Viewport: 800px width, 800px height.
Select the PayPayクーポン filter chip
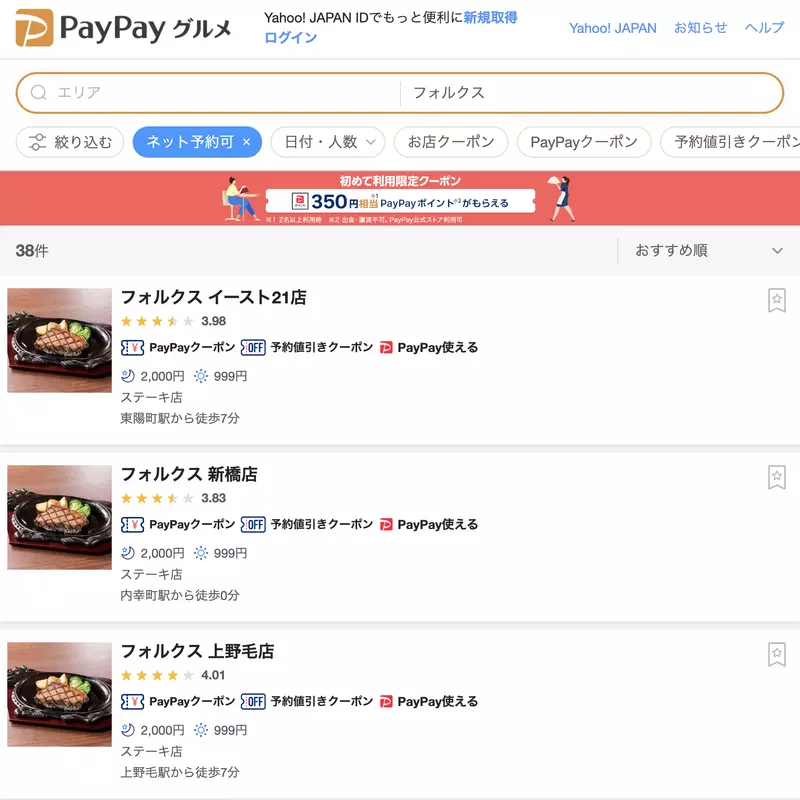click(583, 142)
